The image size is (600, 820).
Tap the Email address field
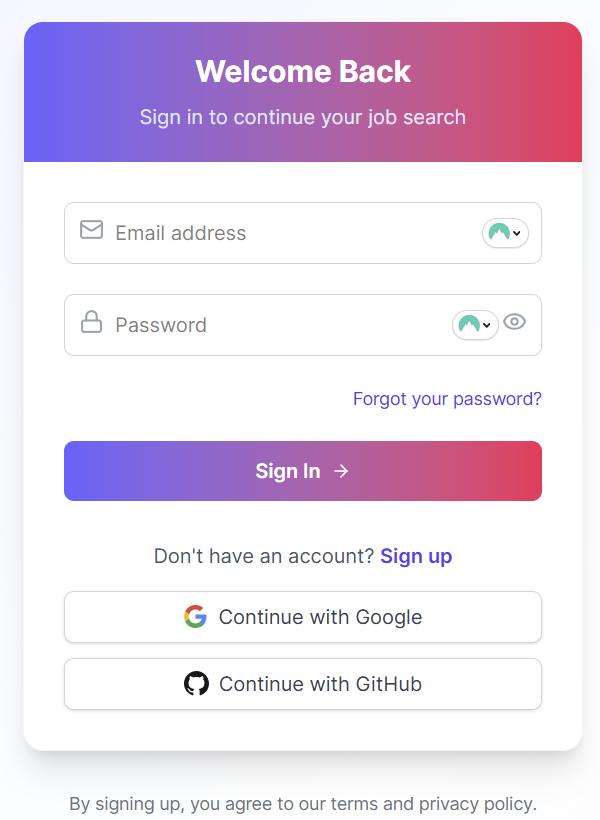point(290,233)
